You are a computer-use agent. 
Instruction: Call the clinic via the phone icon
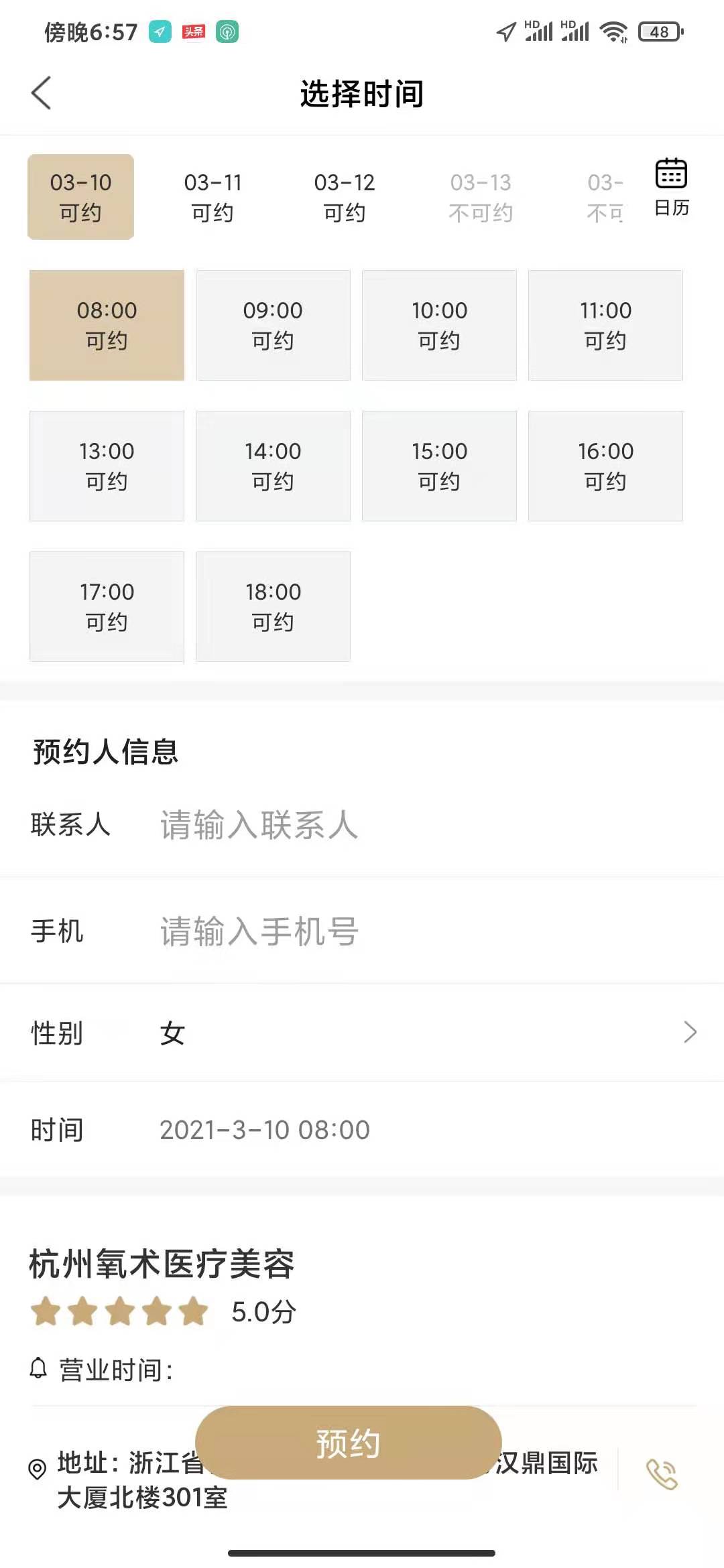click(662, 1474)
